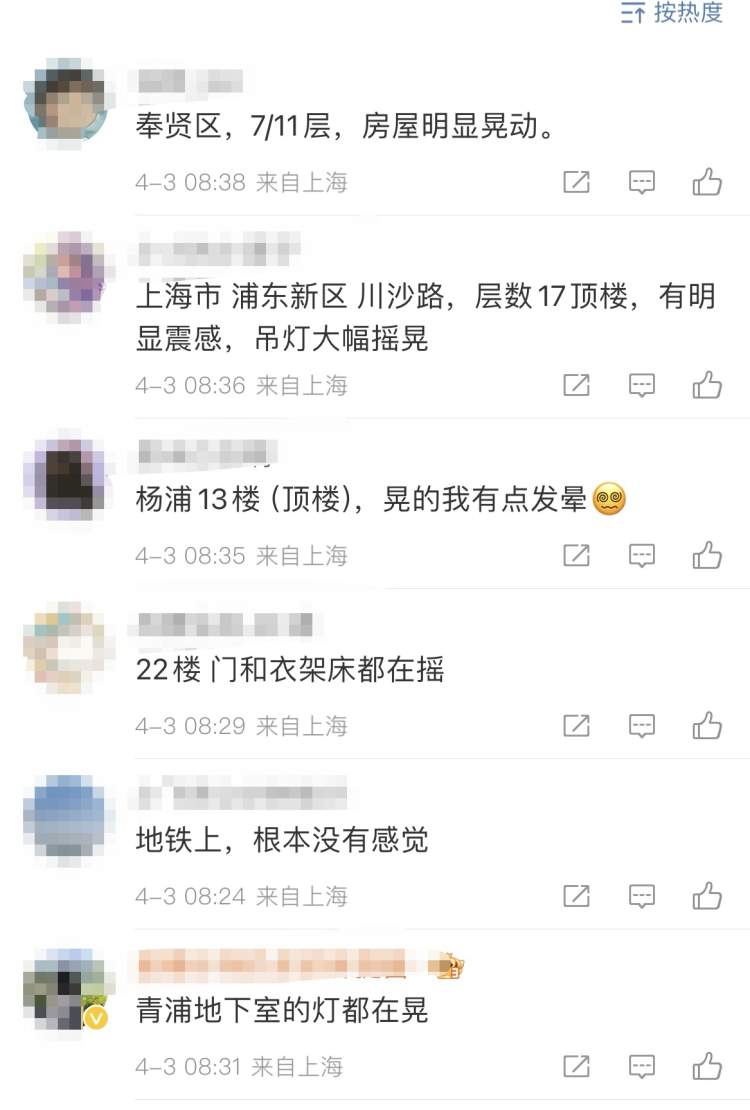Reply to the 22楼 门和衣架床 comment
750x1110 pixels.
pos(641,725)
